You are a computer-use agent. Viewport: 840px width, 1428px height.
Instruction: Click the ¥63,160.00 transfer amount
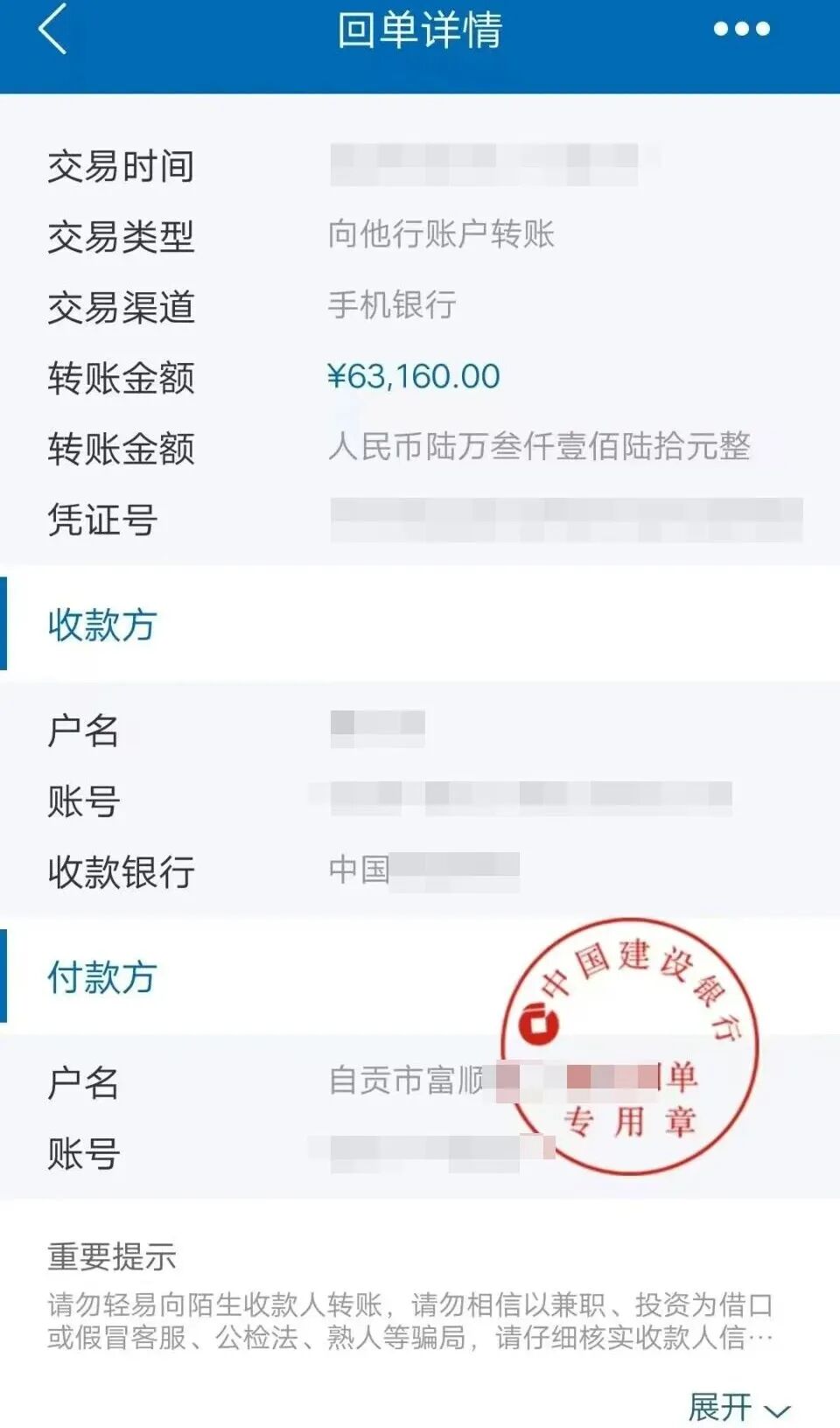(x=411, y=378)
